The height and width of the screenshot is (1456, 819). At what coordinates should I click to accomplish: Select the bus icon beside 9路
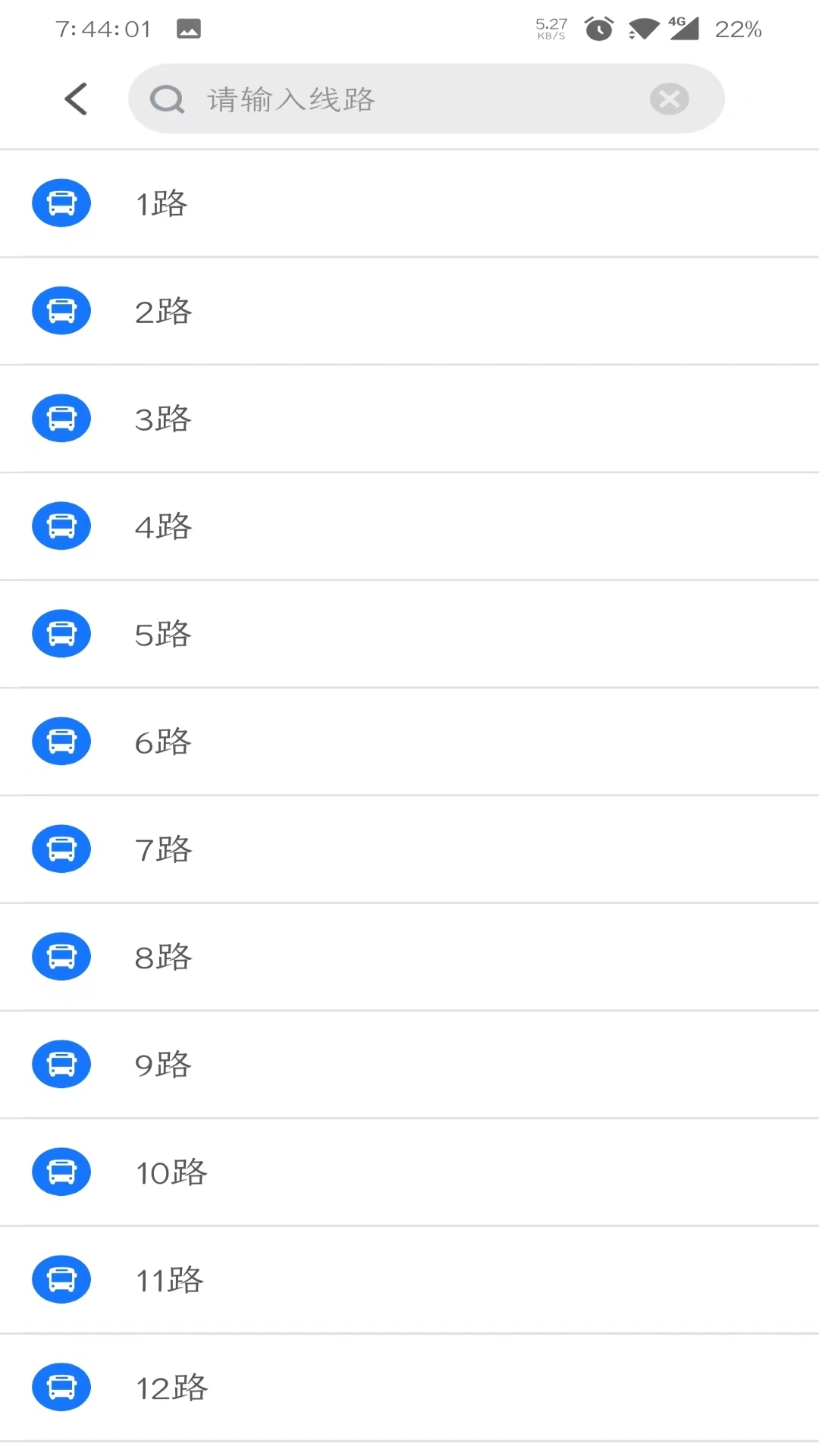61,1064
